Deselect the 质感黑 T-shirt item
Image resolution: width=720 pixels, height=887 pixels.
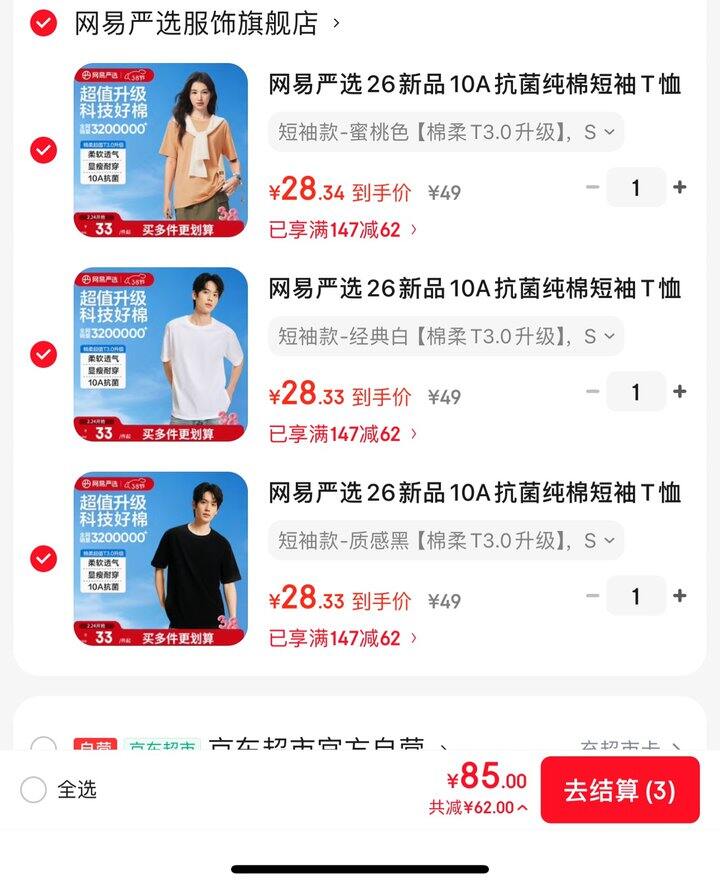tap(43, 558)
